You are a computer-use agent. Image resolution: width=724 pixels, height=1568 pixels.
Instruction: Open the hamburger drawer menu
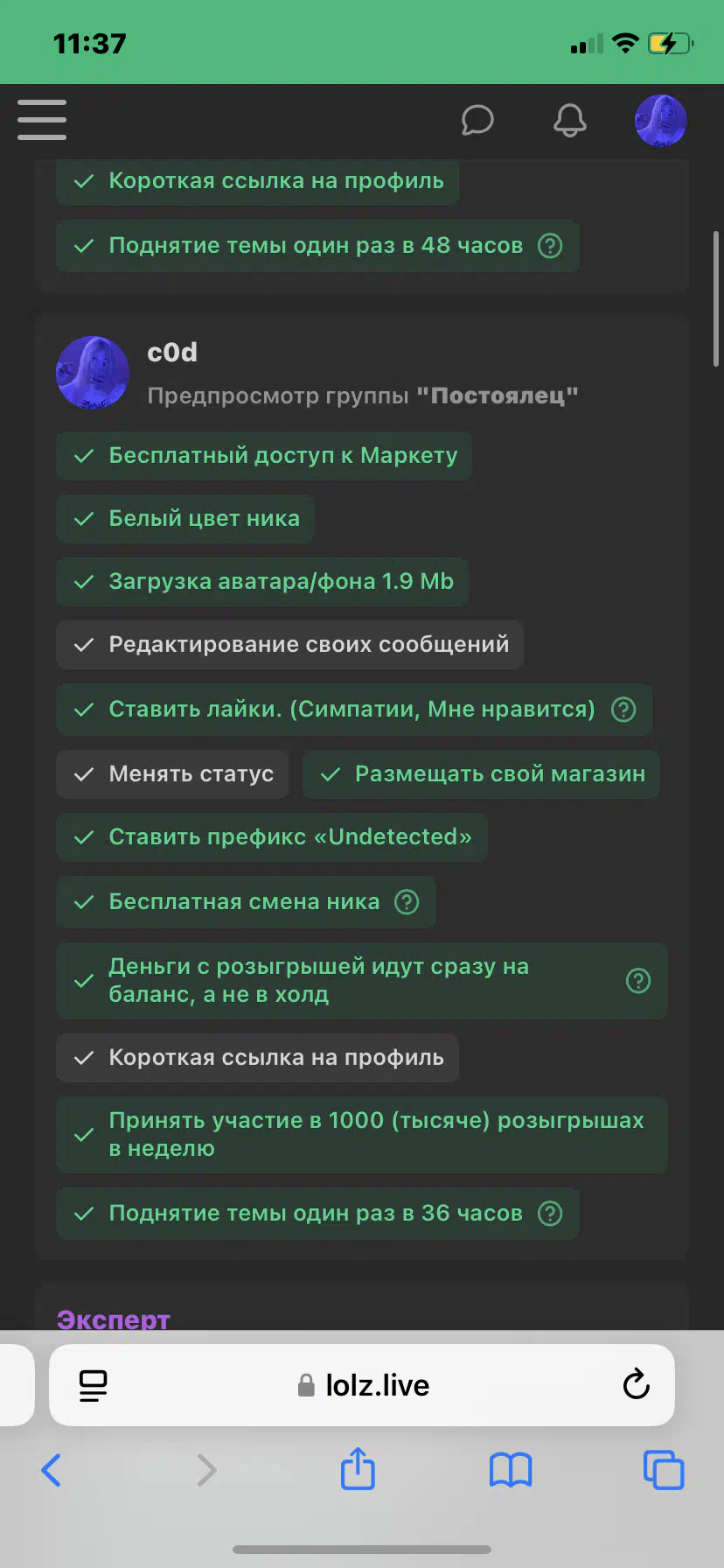(42, 120)
